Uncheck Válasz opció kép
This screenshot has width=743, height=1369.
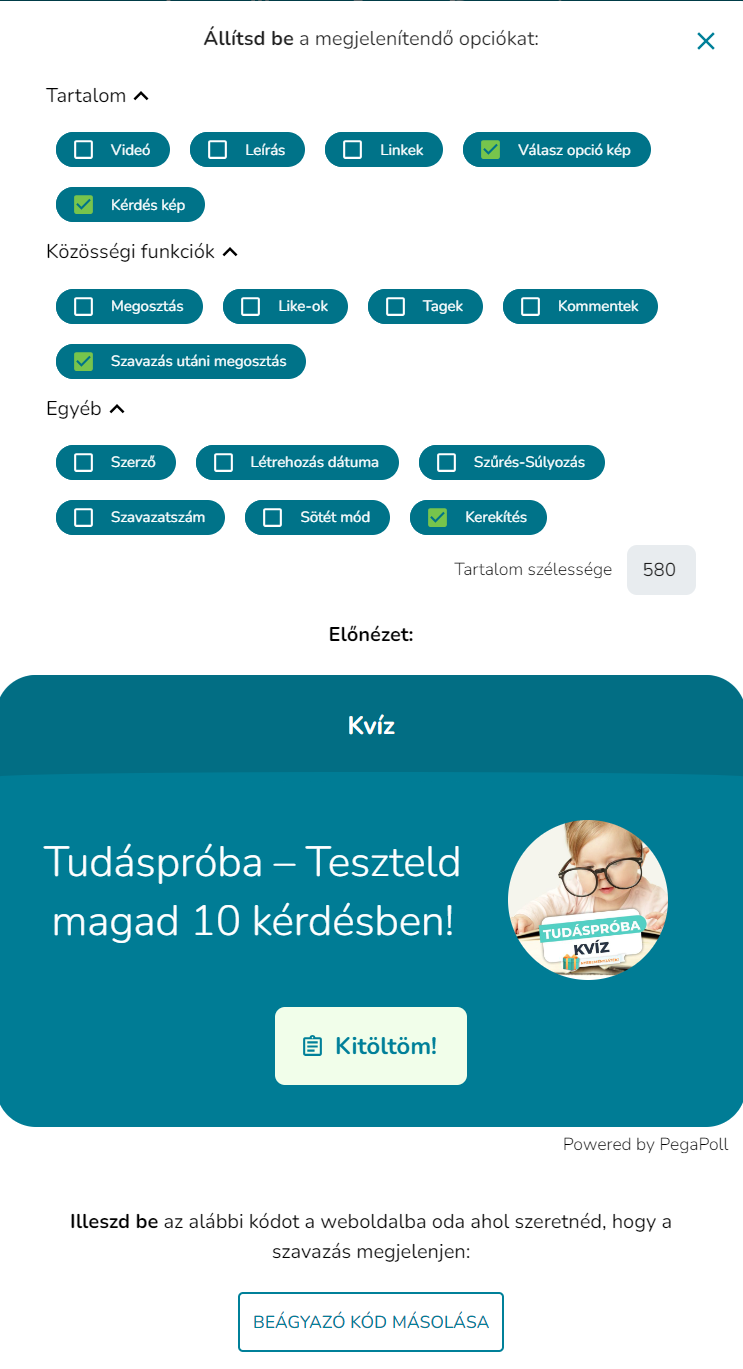(x=491, y=150)
